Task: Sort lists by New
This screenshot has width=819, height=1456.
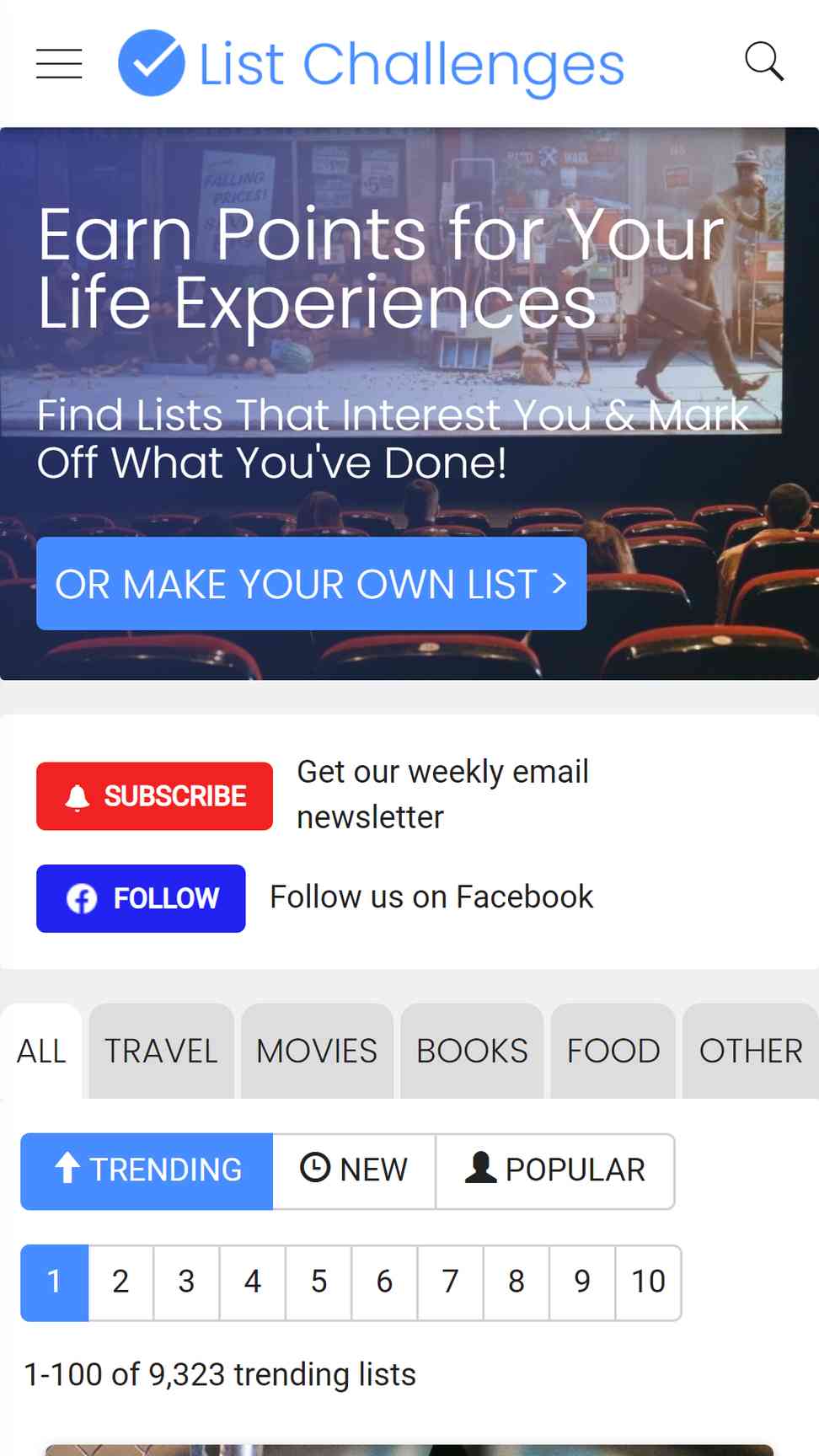Action: (354, 1171)
